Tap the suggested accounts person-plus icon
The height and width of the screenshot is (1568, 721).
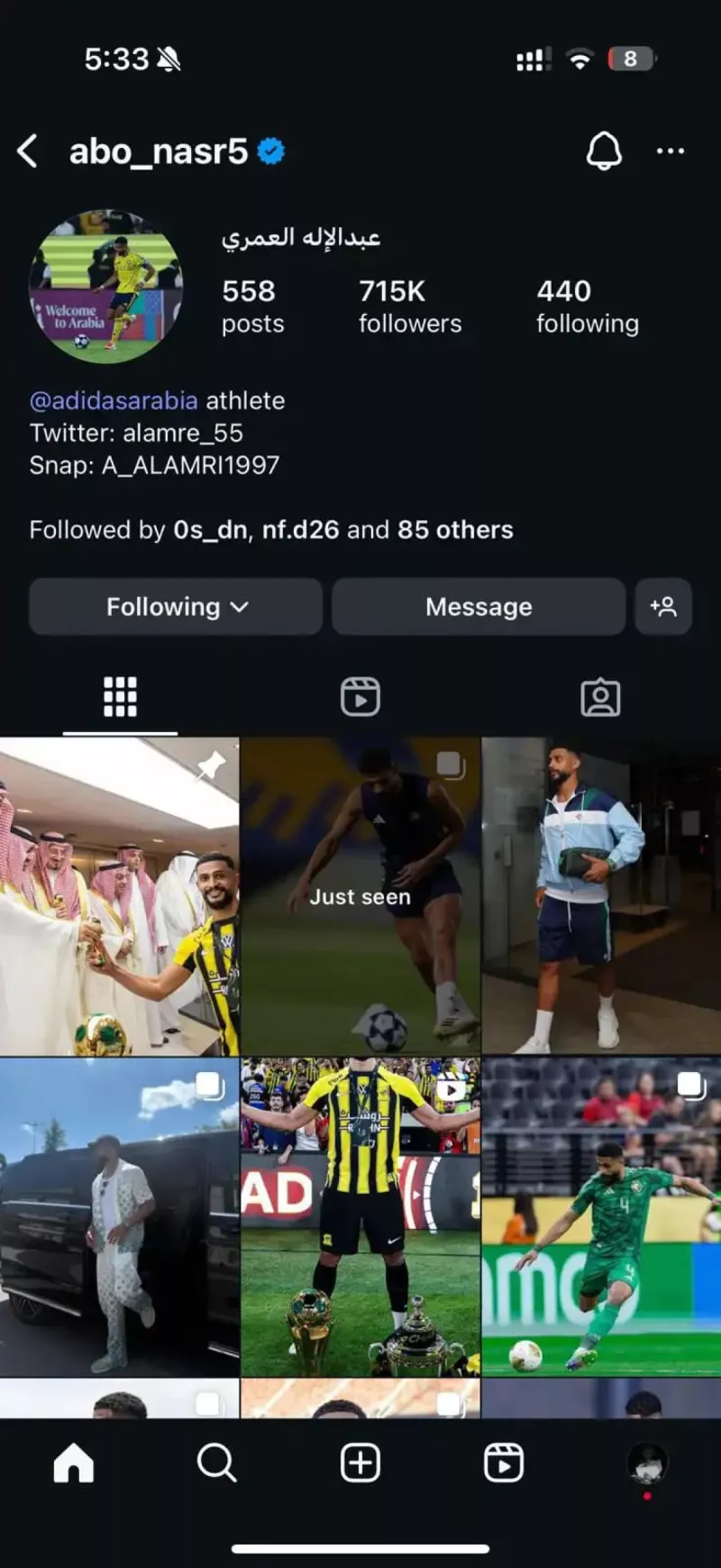tap(663, 606)
